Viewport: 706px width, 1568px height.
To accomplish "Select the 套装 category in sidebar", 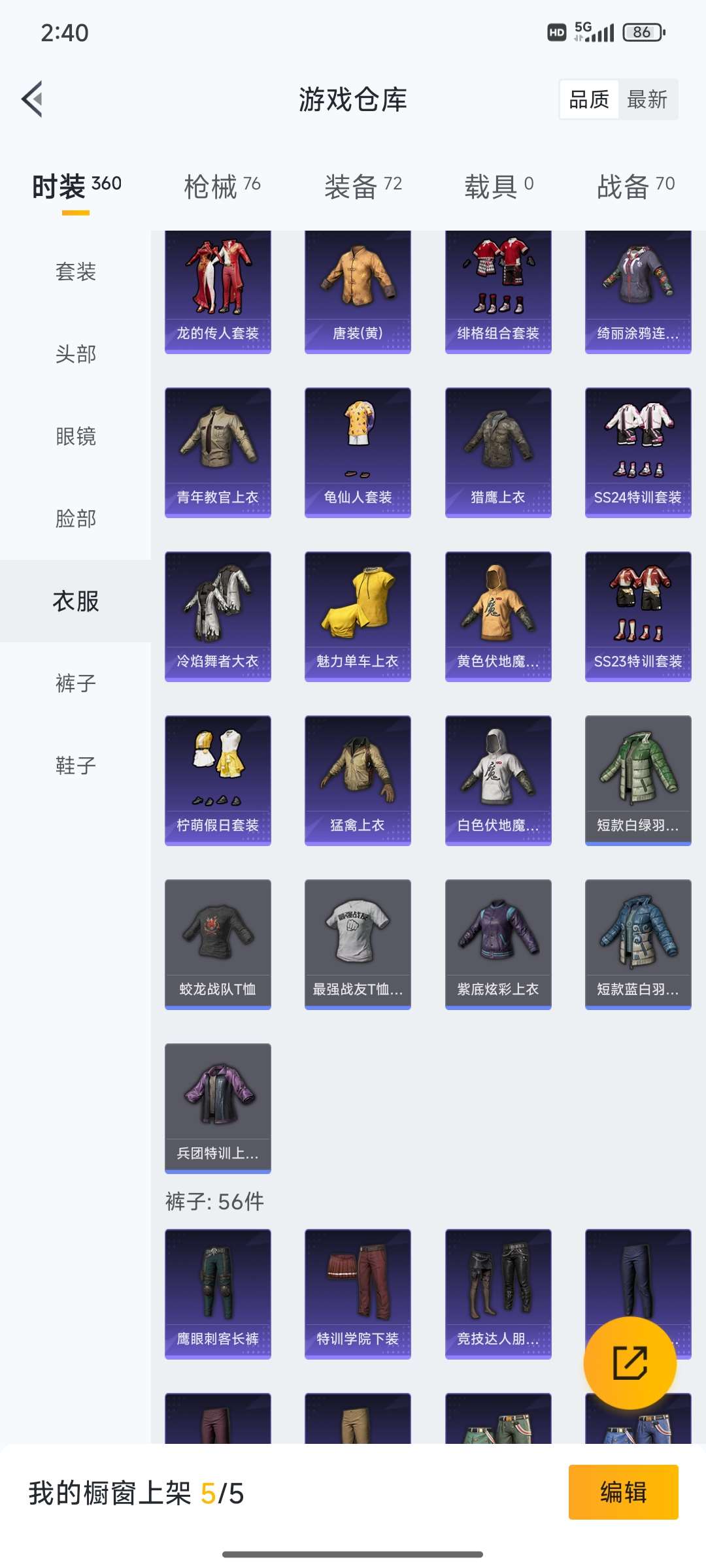I will pos(76,272).
